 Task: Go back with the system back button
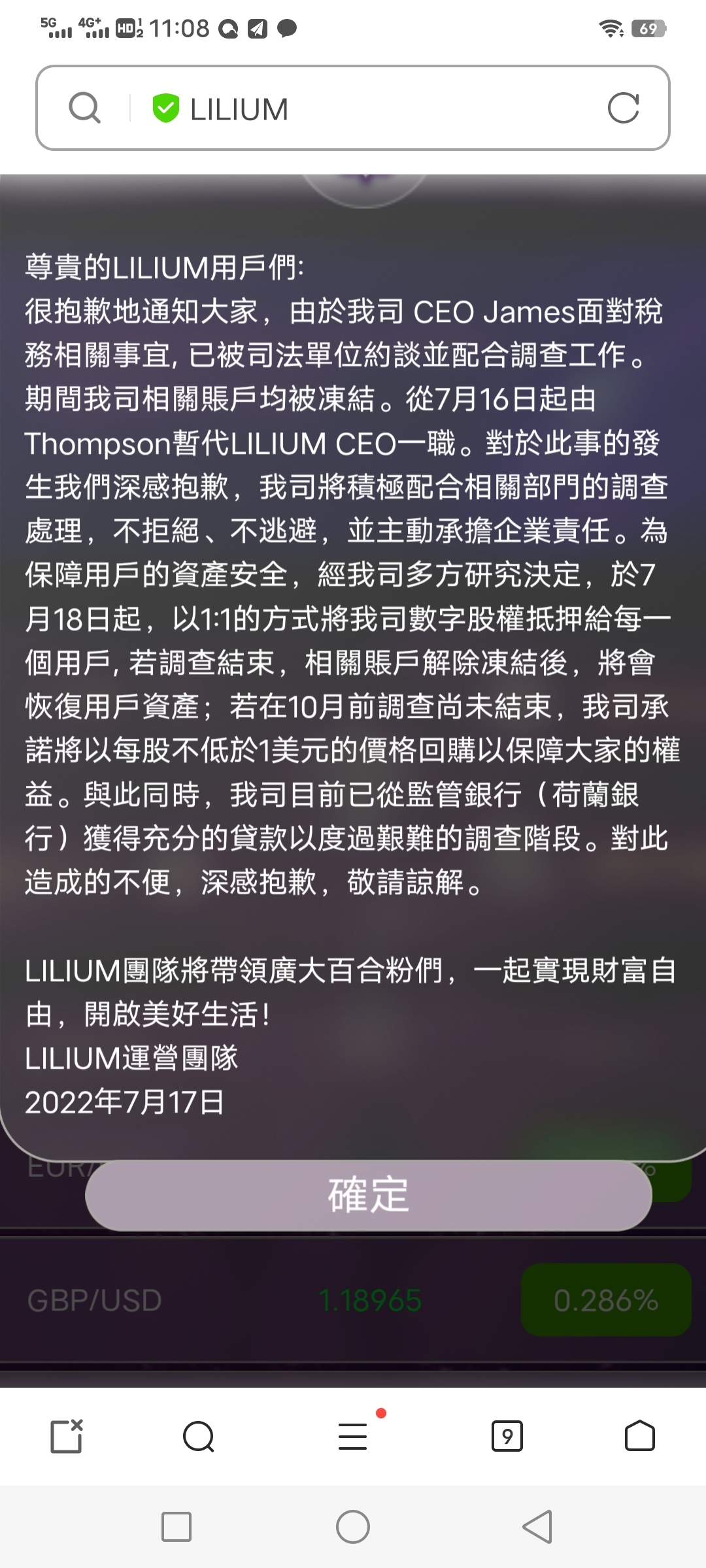pos(537,1527)
